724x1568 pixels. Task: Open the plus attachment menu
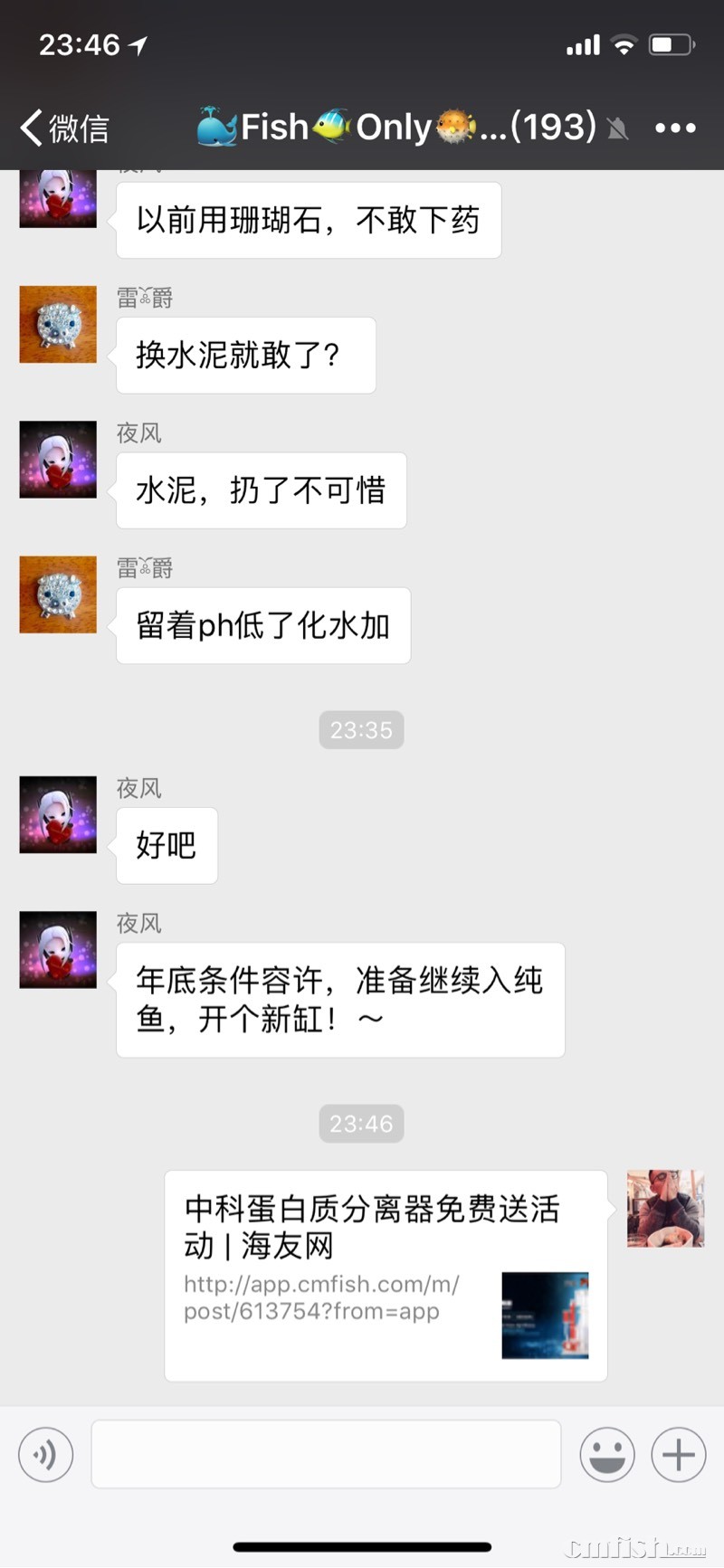point(678,1454)
